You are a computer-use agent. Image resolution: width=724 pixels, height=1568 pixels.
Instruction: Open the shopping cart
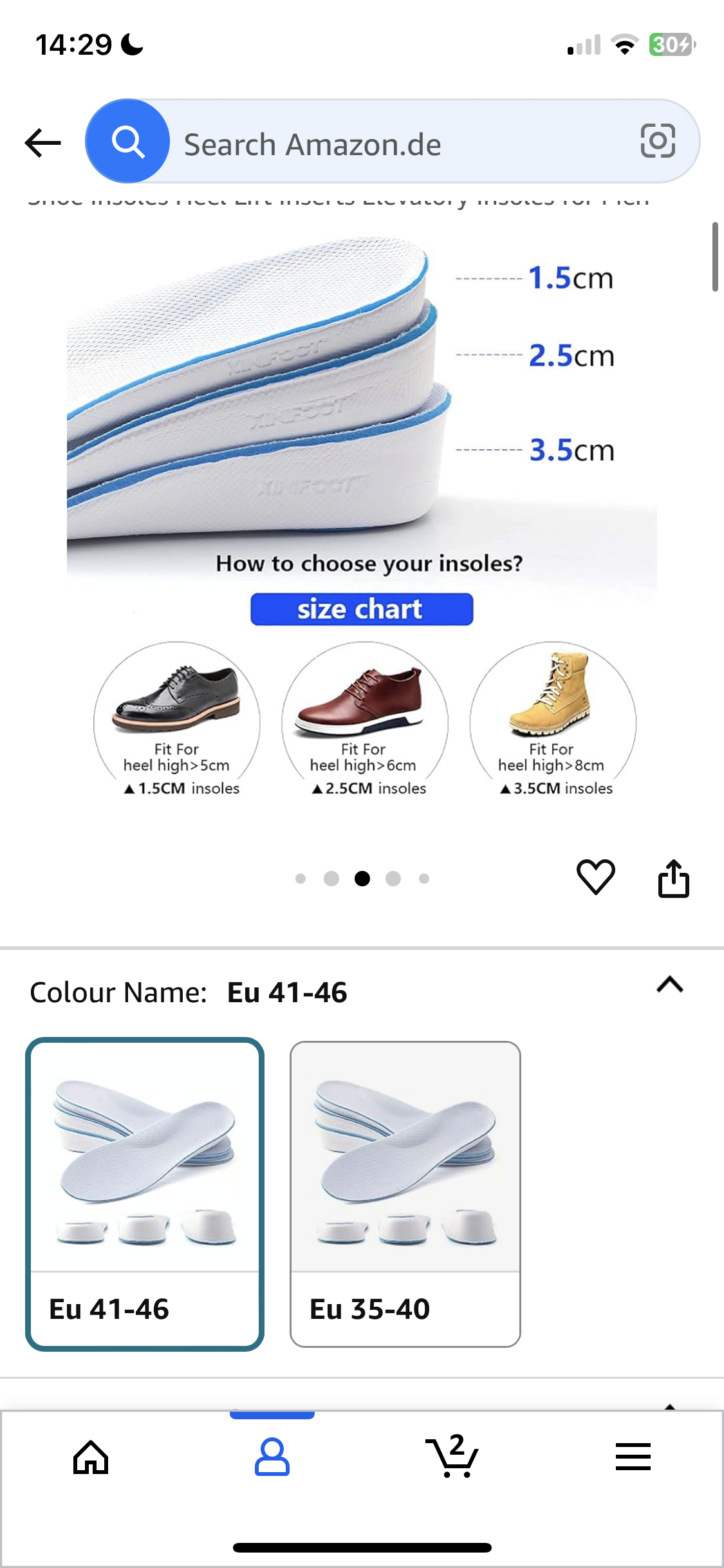point(452,1457)
